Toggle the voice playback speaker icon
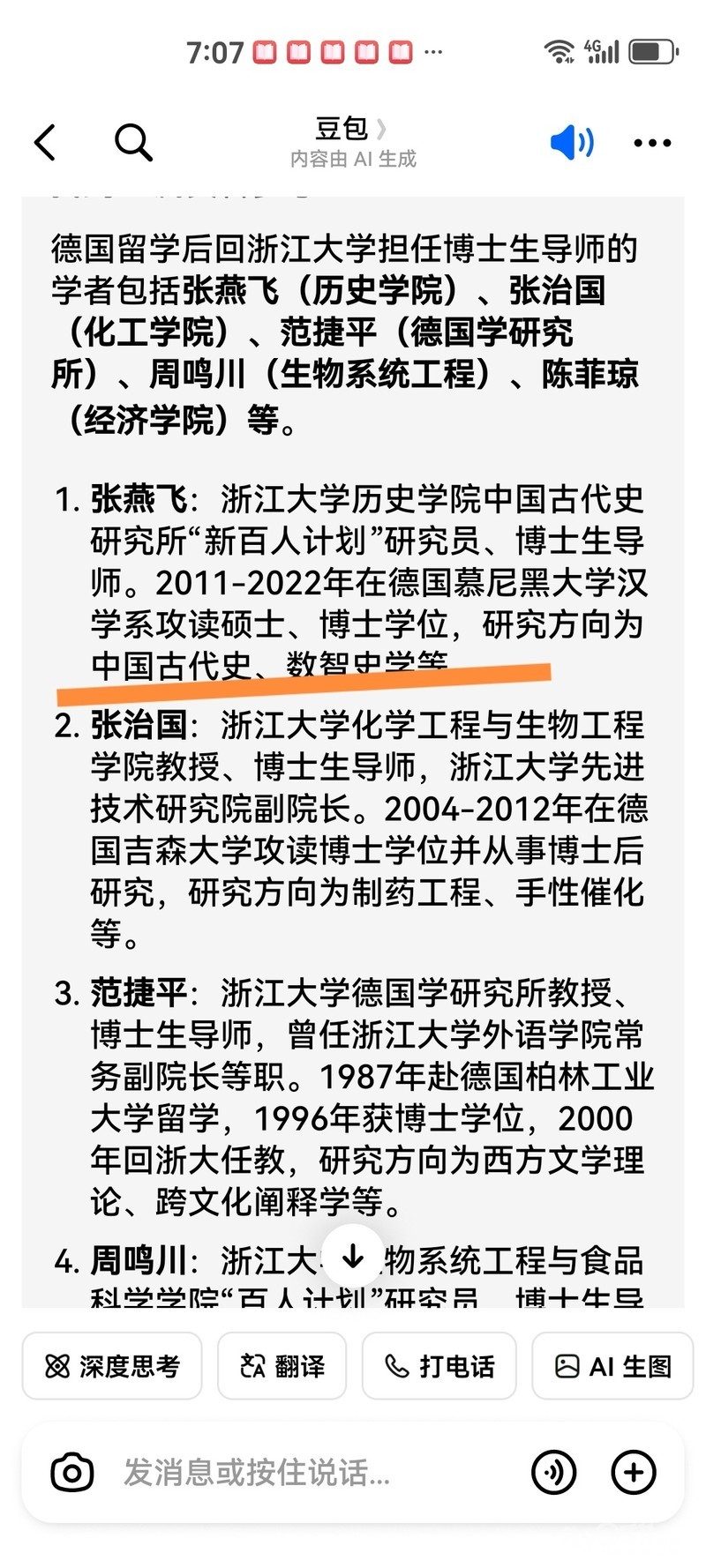The image size is (706, 1568). click(571, 142)
